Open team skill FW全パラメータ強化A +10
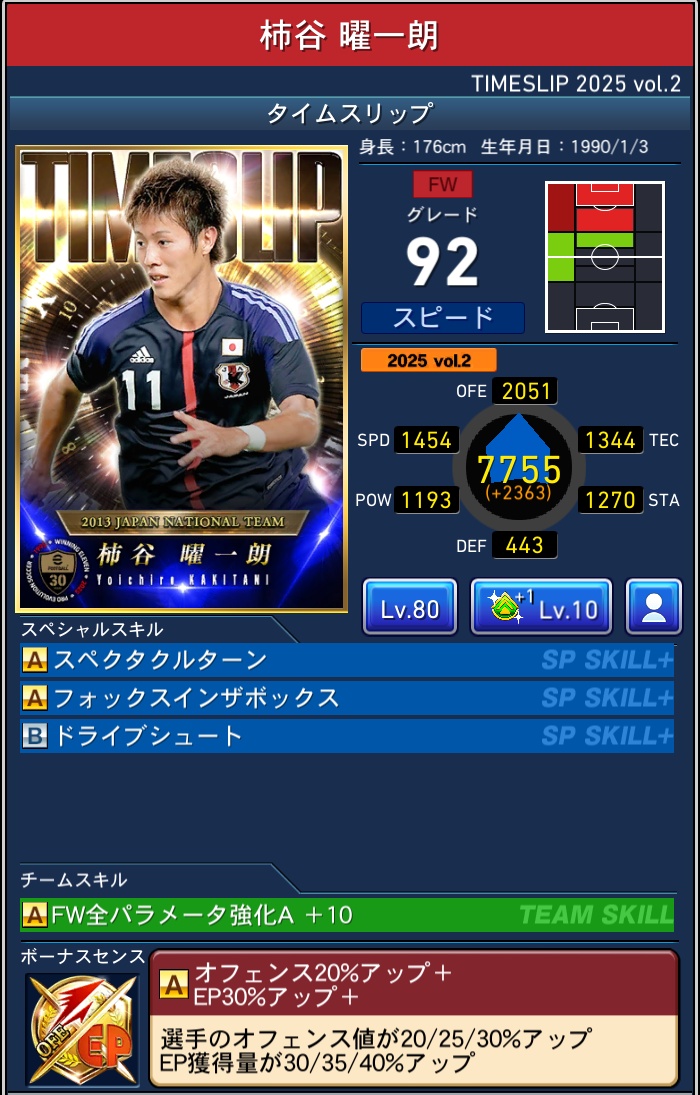700x1095 pixels. pyautogui.click(x=347, y=914)
